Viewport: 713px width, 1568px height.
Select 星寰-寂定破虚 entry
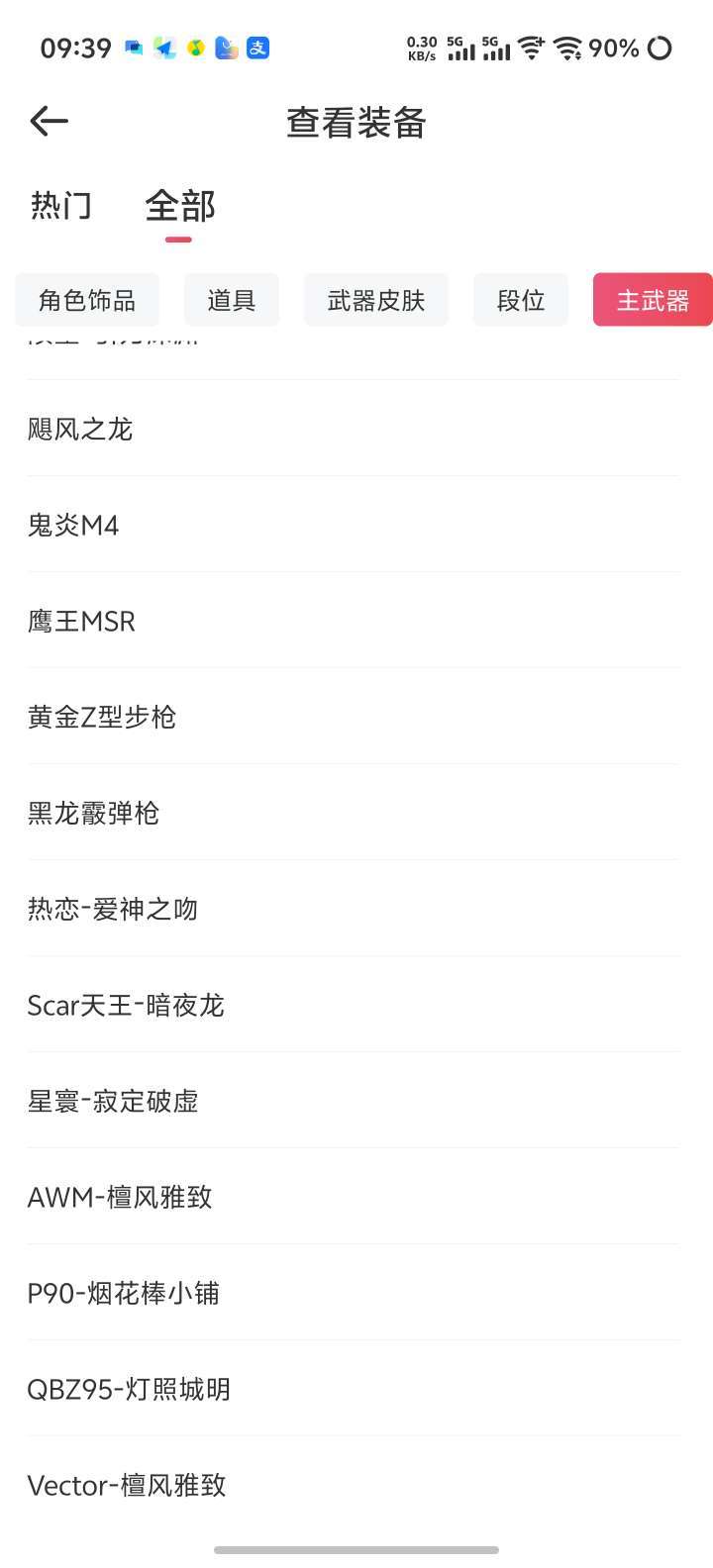(x=113, y=1101)
